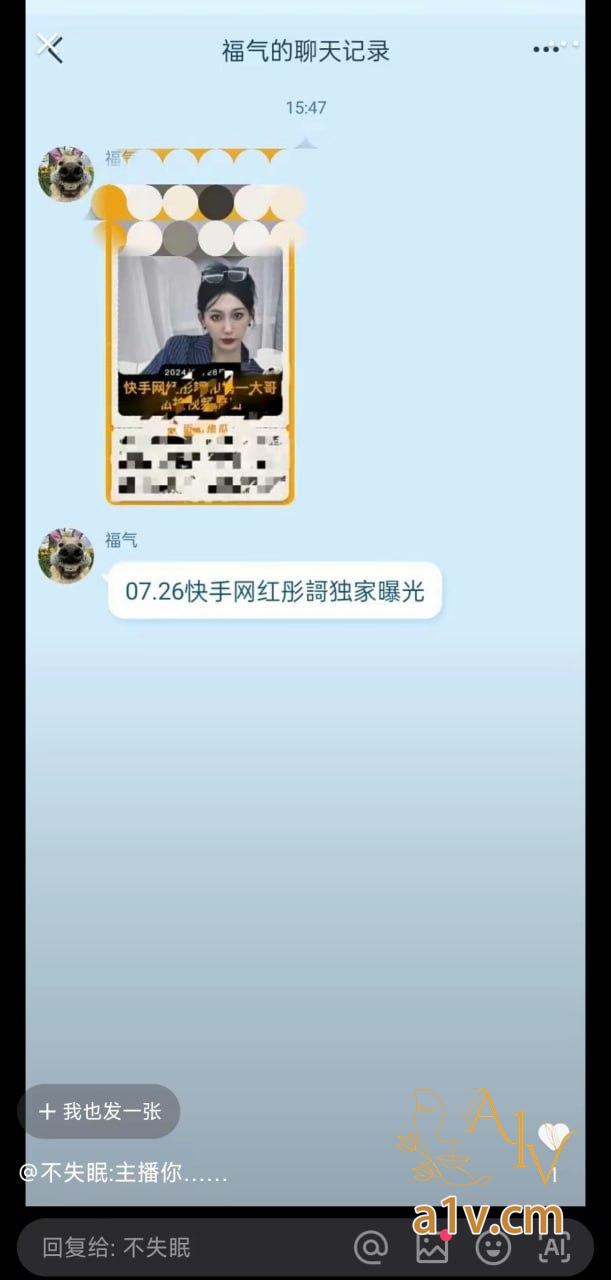Viewport: 611px width, 1280px height.
Task: Open the emoji picker
Action: click(x=492, y=1247)
